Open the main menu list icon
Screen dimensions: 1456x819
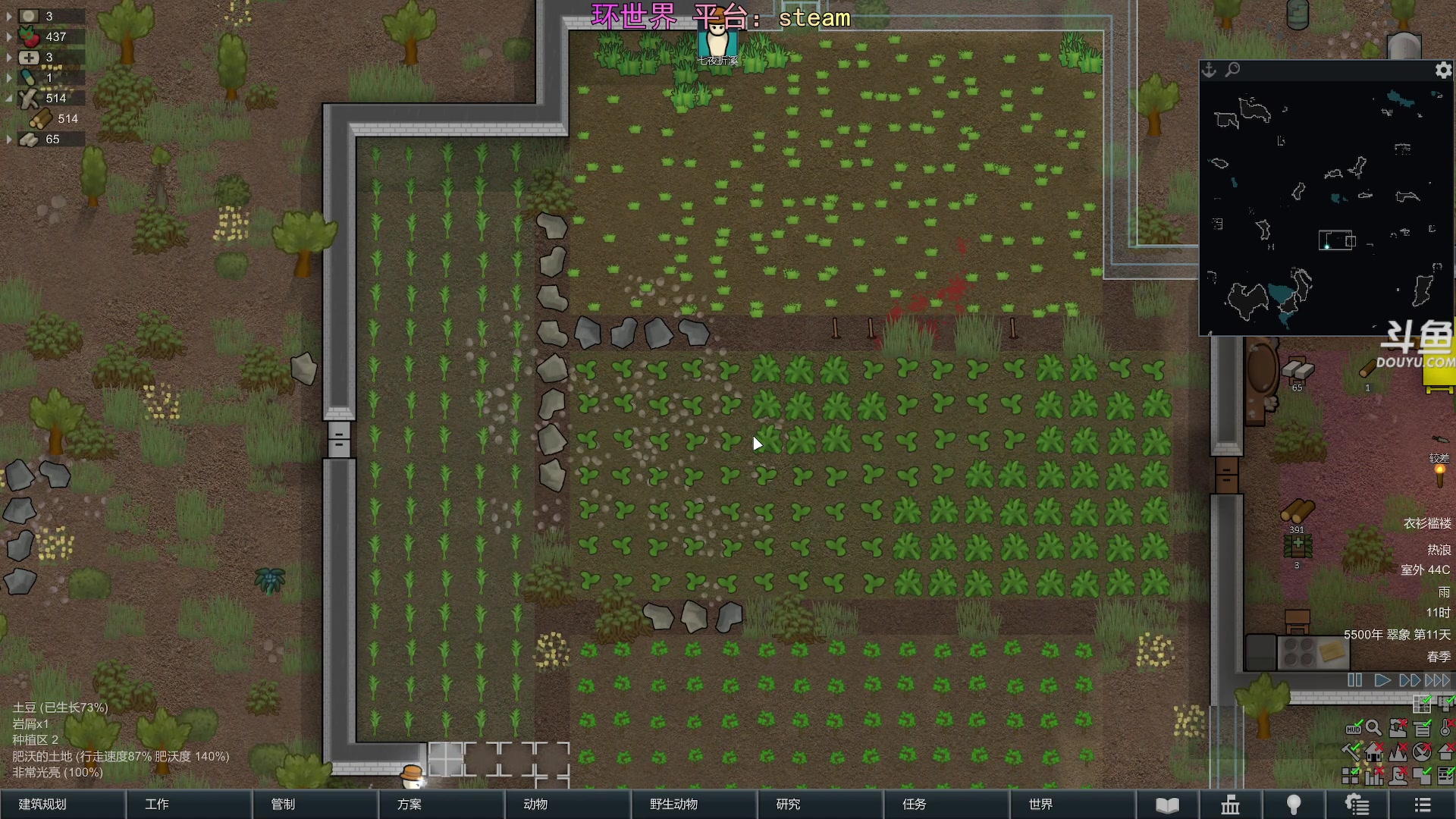point(1423,805)
